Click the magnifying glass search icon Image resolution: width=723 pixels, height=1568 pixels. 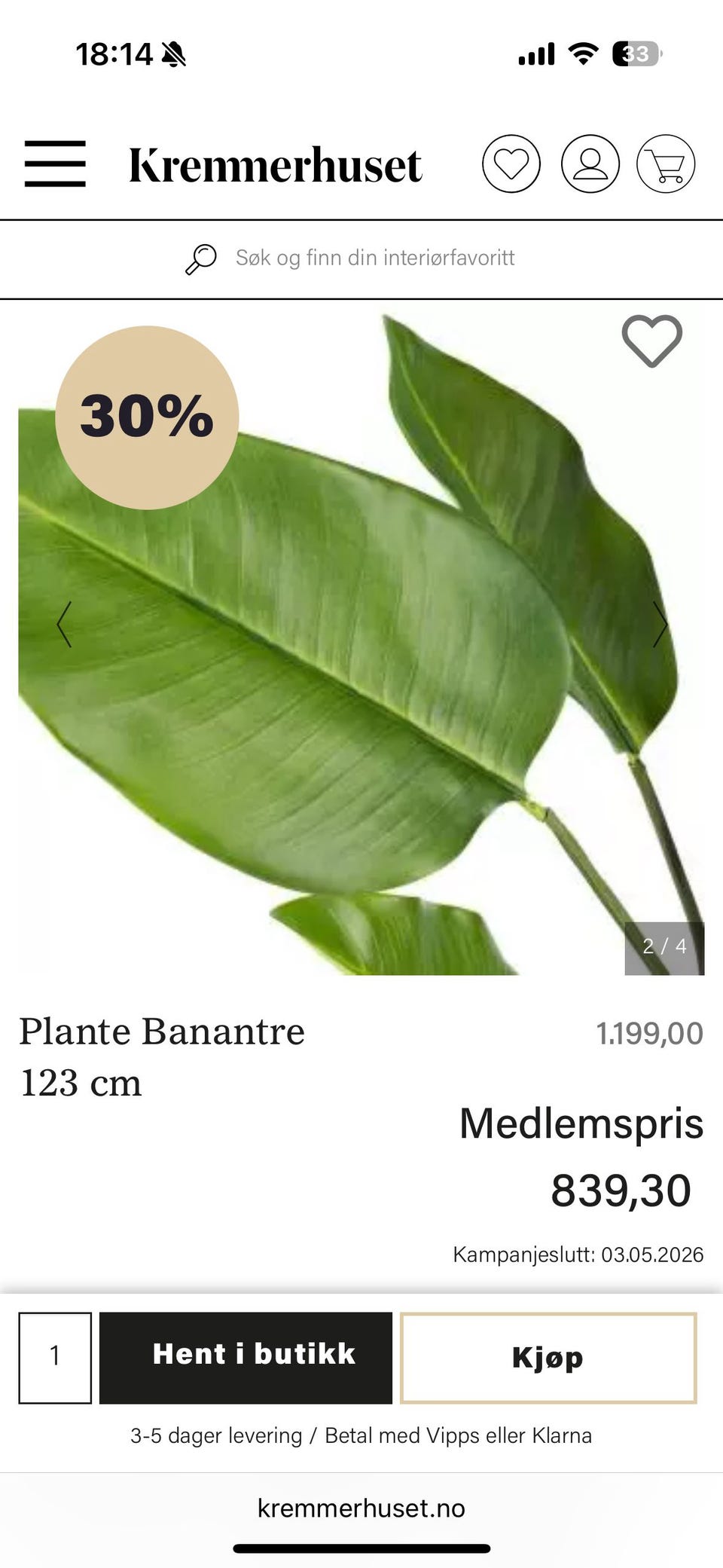click(x=200, y=257)
